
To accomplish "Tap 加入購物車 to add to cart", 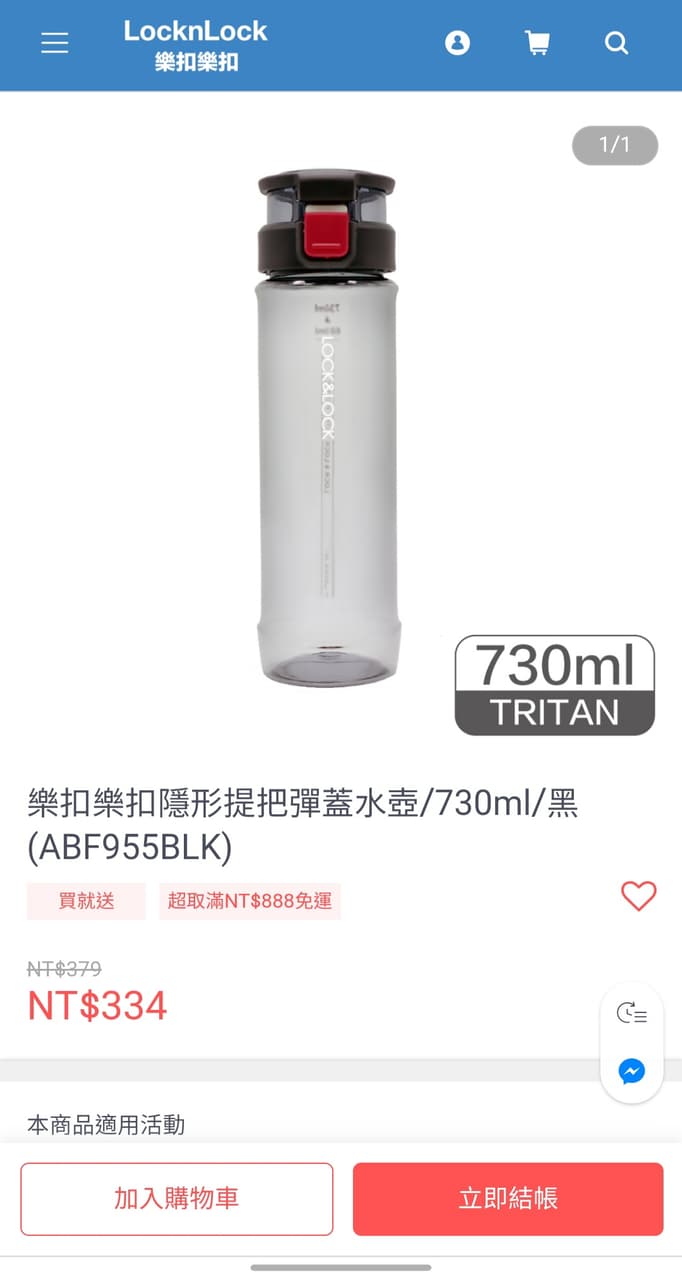I will click(x=176, y=1199).
